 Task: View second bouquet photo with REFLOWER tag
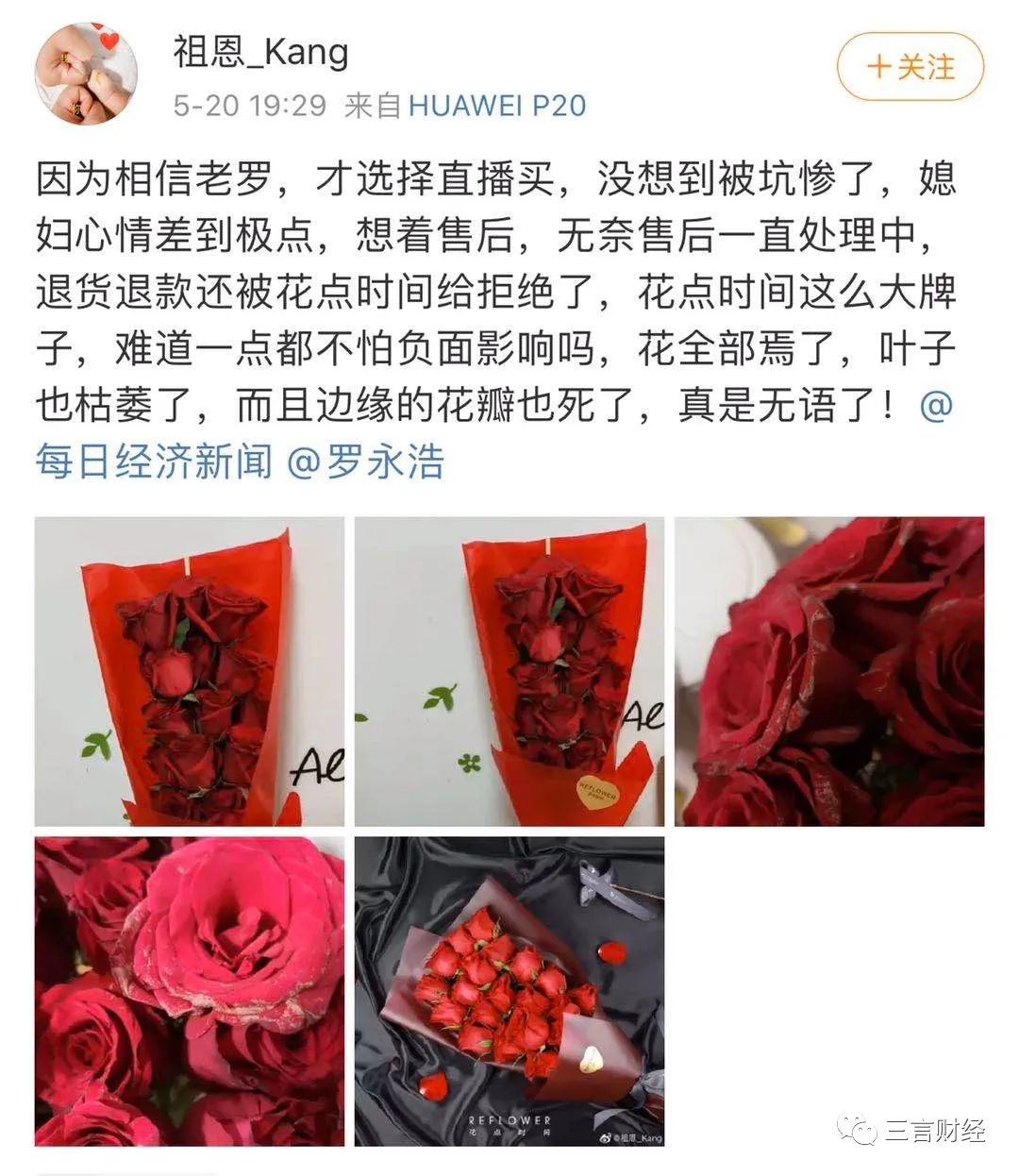pos(509,672)
